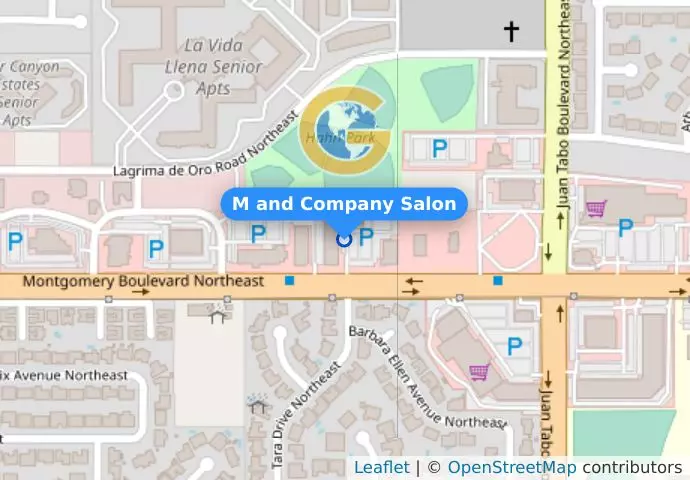Open the Leaflet attribution link
The height and width of the screenshot is (480, 690).
[381, 467]
